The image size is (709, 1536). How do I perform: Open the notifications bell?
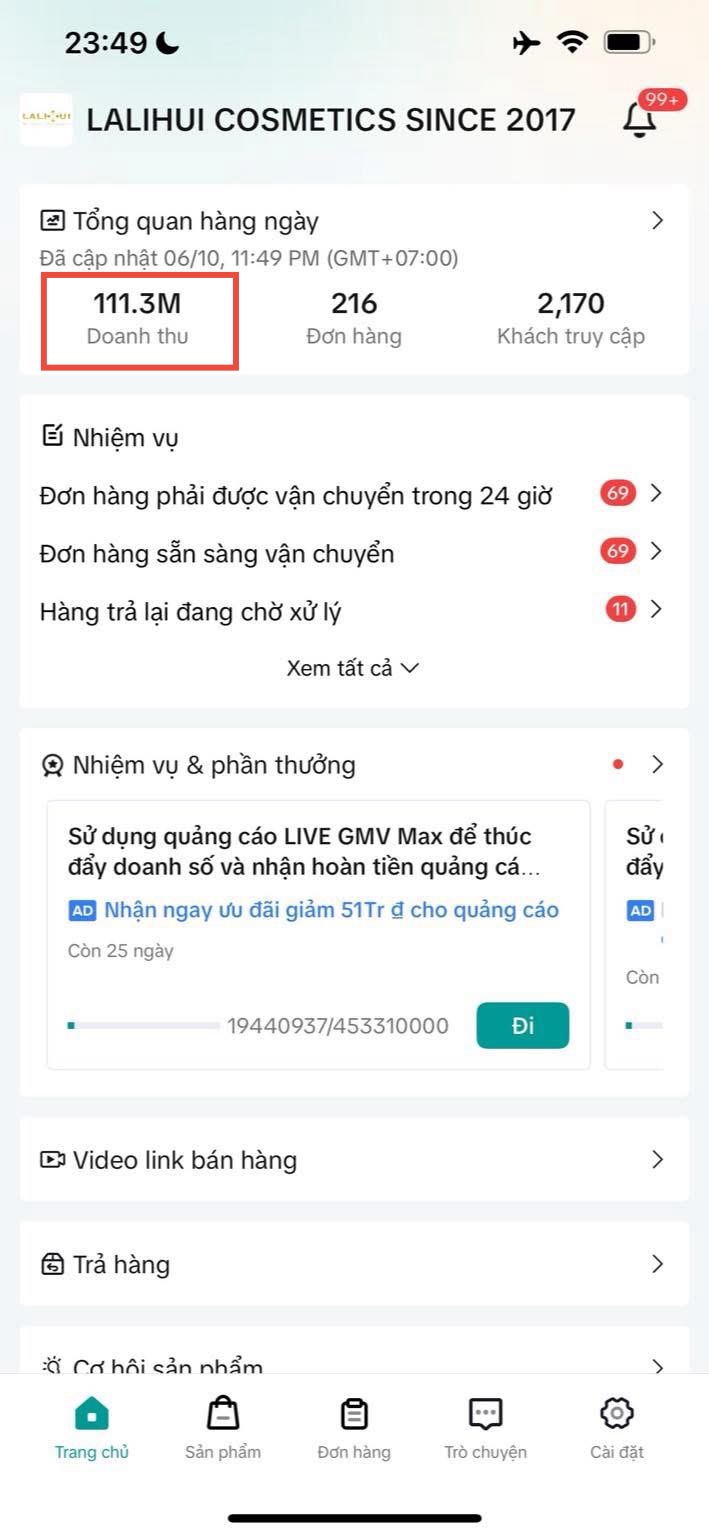(x=640, y=120)
